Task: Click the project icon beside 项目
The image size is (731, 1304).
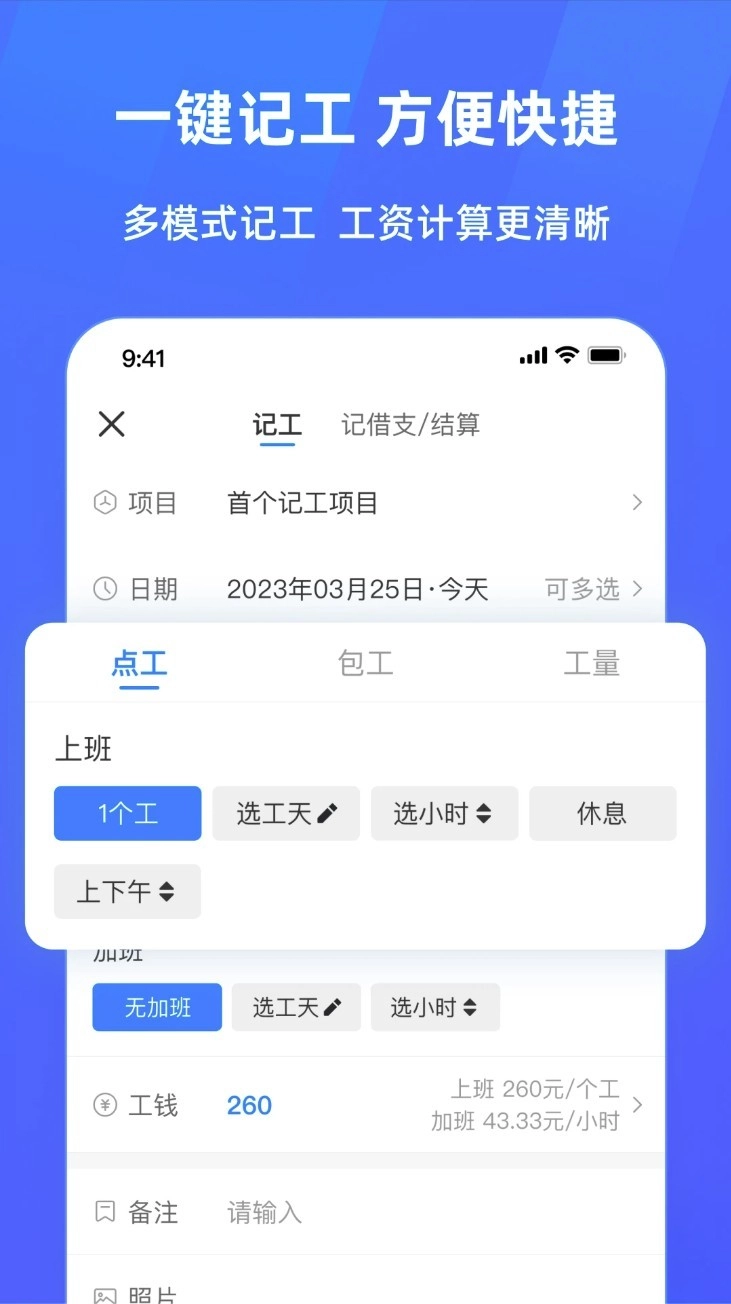Action: tap(104, 503)
